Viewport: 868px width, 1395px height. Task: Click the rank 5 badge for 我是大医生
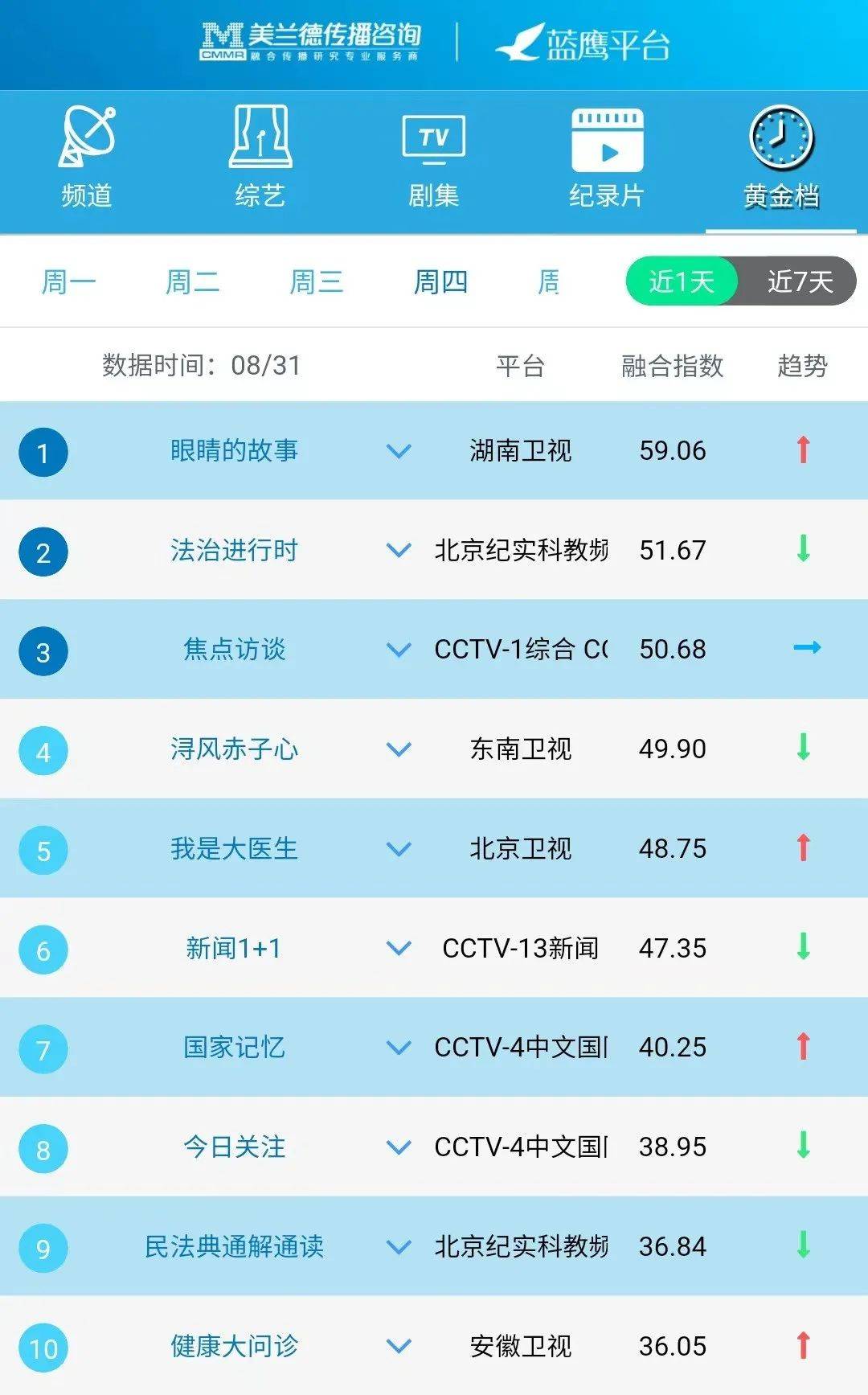point(42,850)
